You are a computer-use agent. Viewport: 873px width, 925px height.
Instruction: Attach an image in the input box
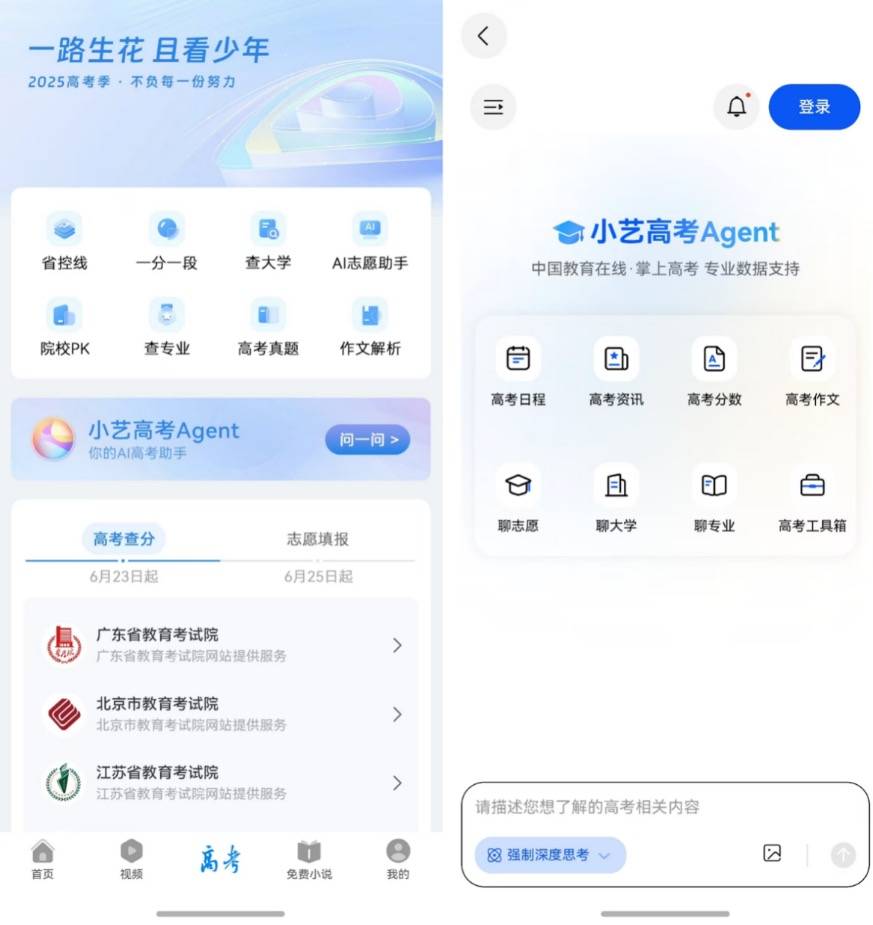[772, 853]
